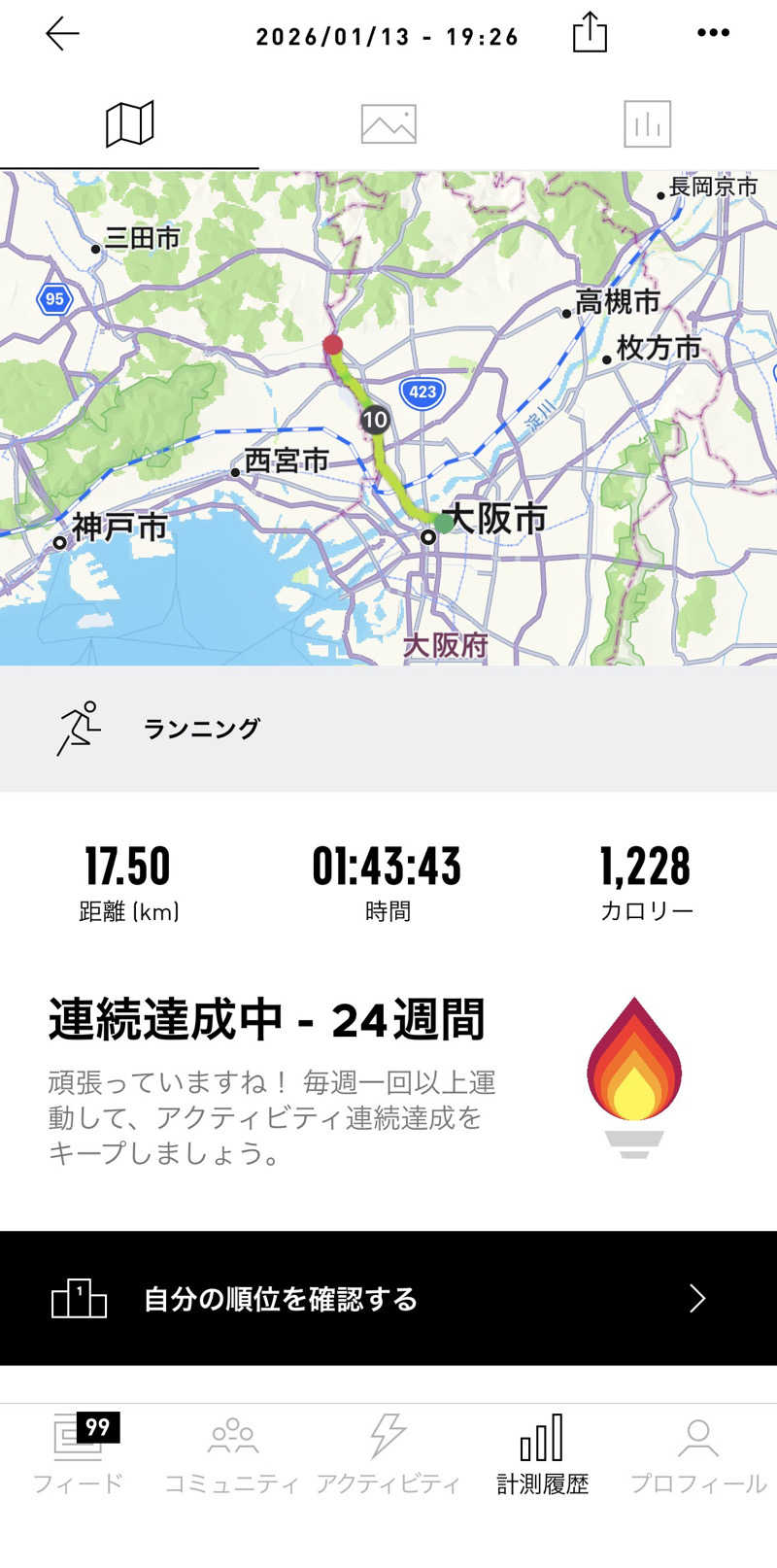Switch to the stats chart tab
This screenshot has height=1568, width=777.
coord(647,124)
